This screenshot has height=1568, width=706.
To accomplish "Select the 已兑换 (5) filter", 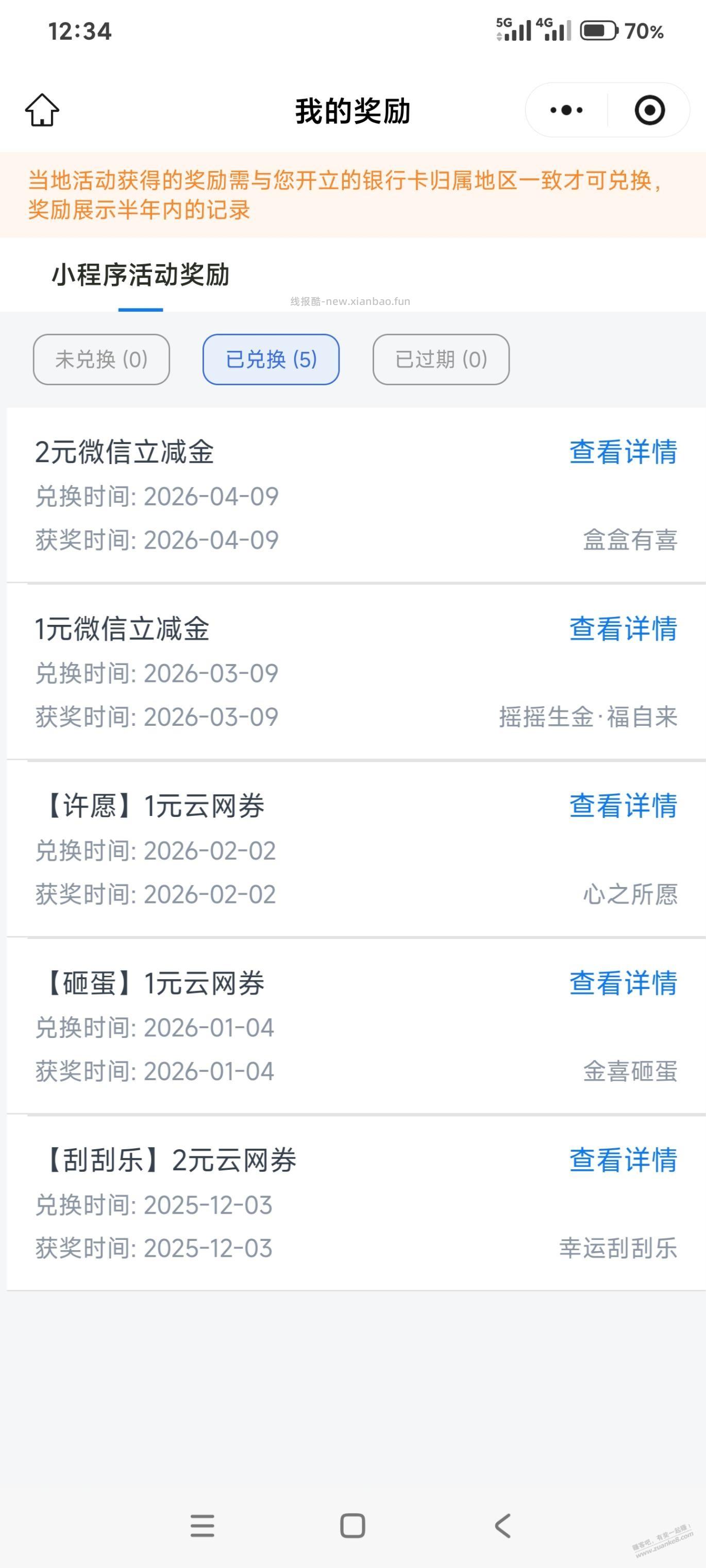I will tap(271, 360).
